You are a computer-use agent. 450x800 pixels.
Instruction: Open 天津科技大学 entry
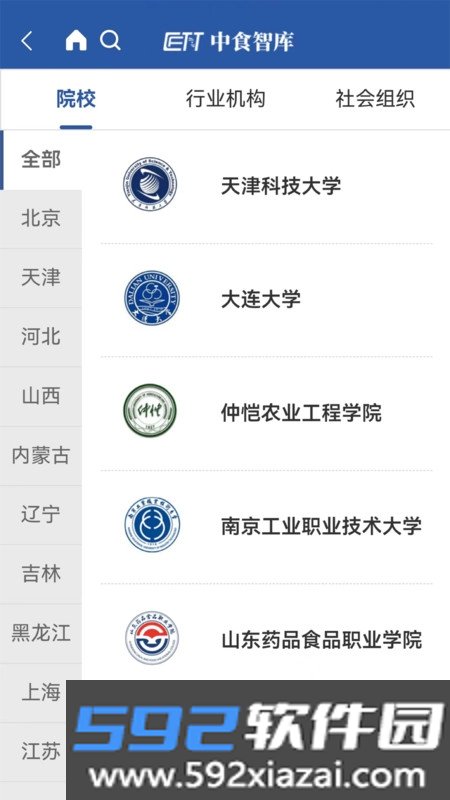tap(266, 186)
